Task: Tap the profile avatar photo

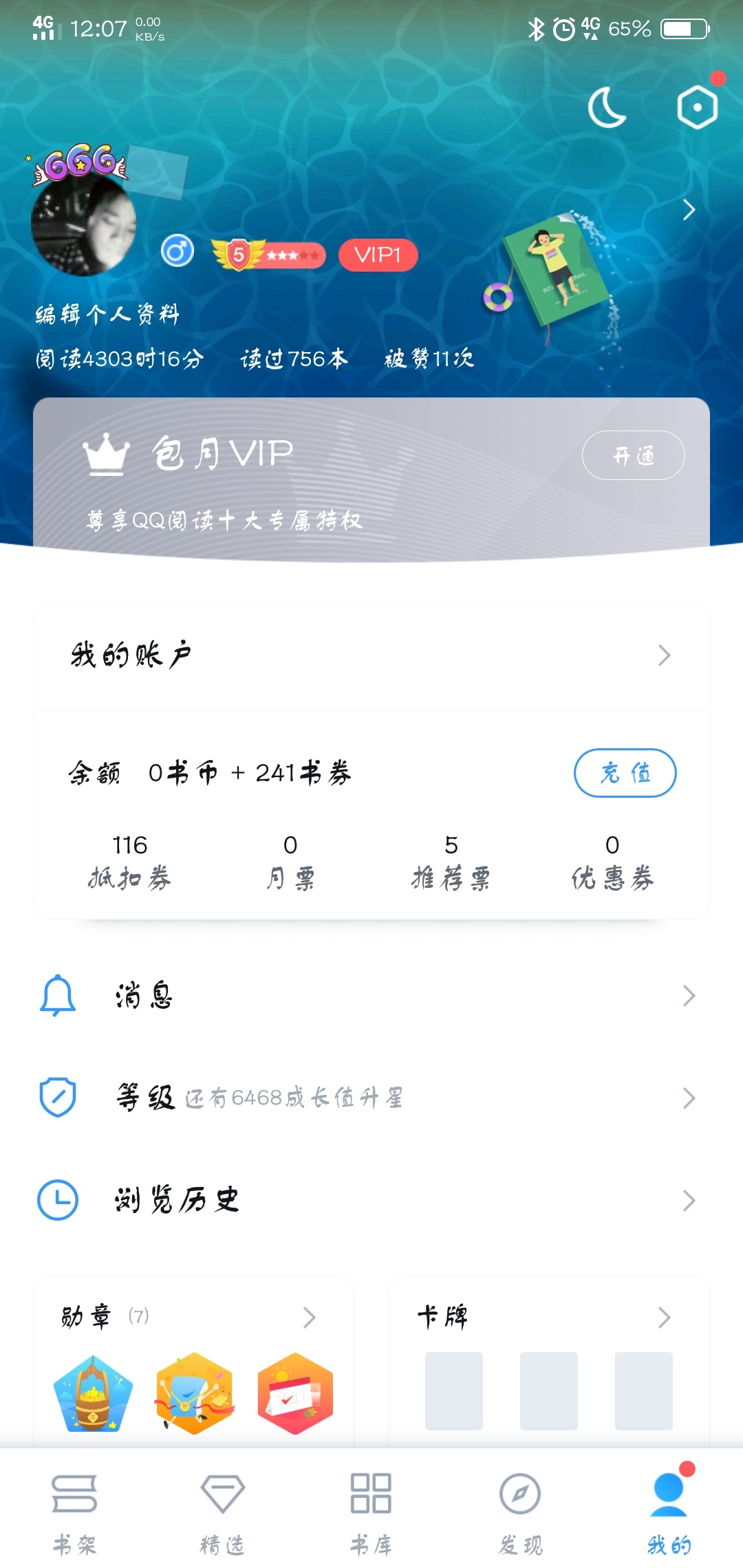Action: tap(84, 224)
